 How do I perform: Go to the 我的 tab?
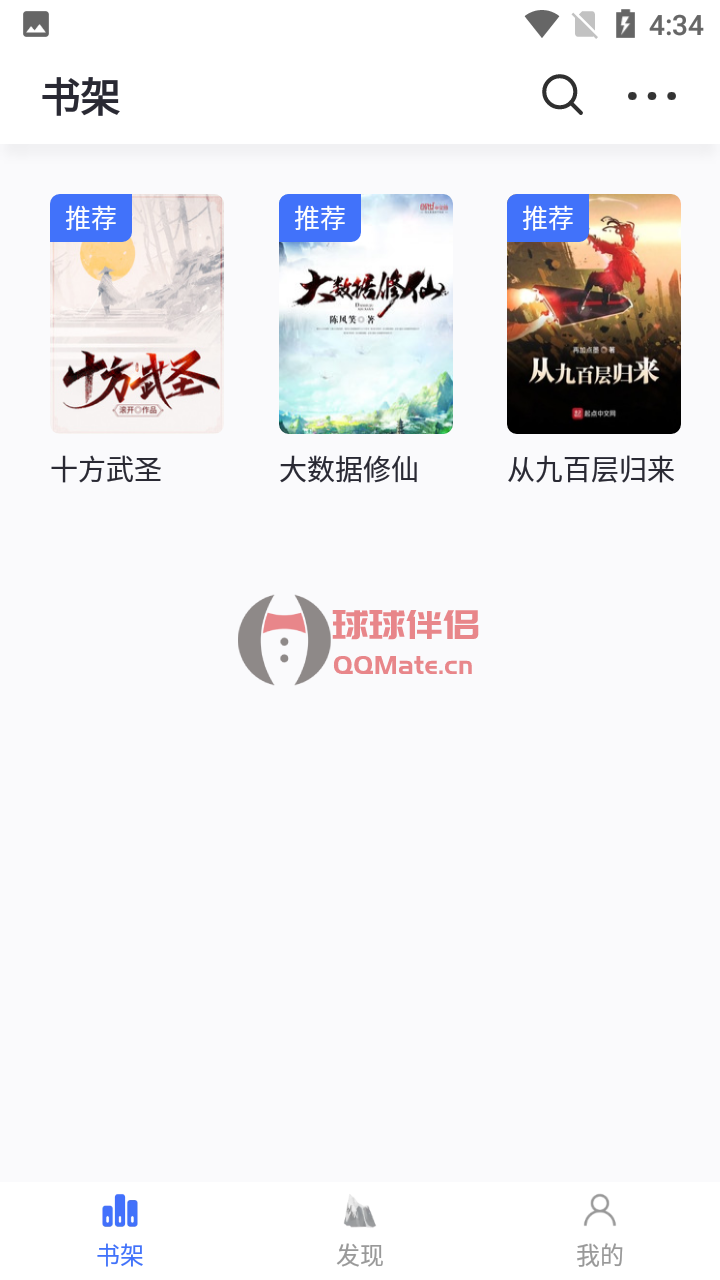click(600, 1230)
